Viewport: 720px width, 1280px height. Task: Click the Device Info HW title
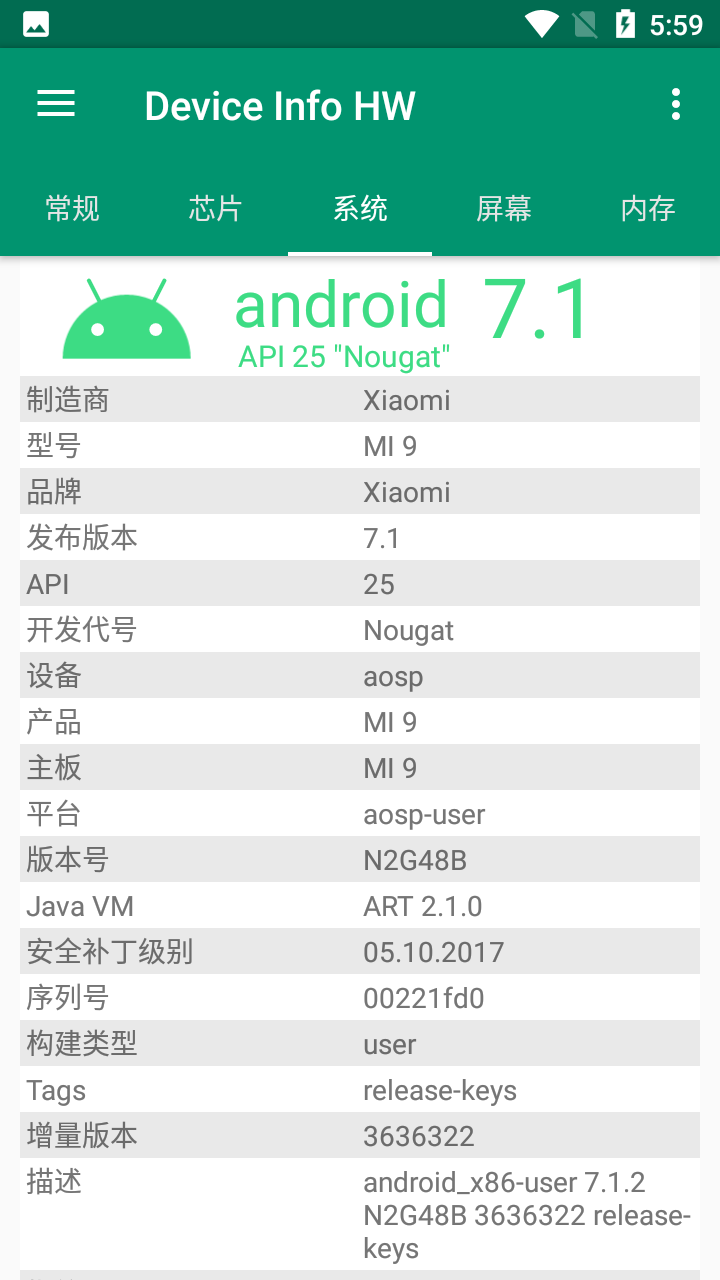(280, 104)
